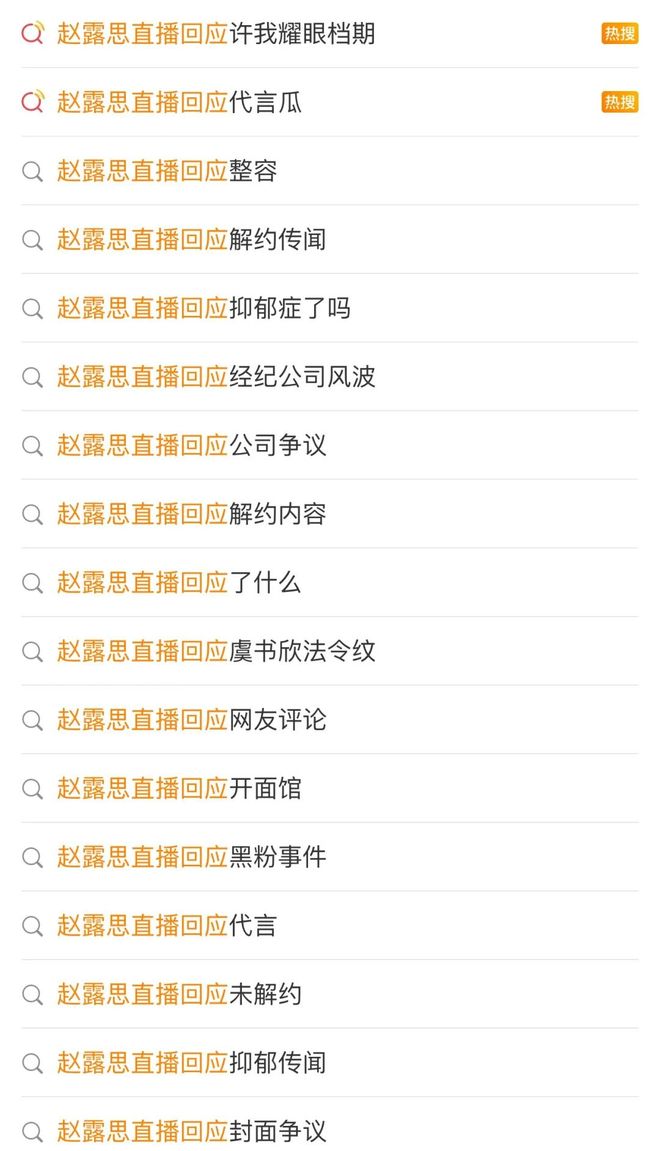Image resolution: width=660 pixels, height=1151 pixels.
Task: Select suggestion 赵露思直播回应未解约
Action: pos(330,994)
